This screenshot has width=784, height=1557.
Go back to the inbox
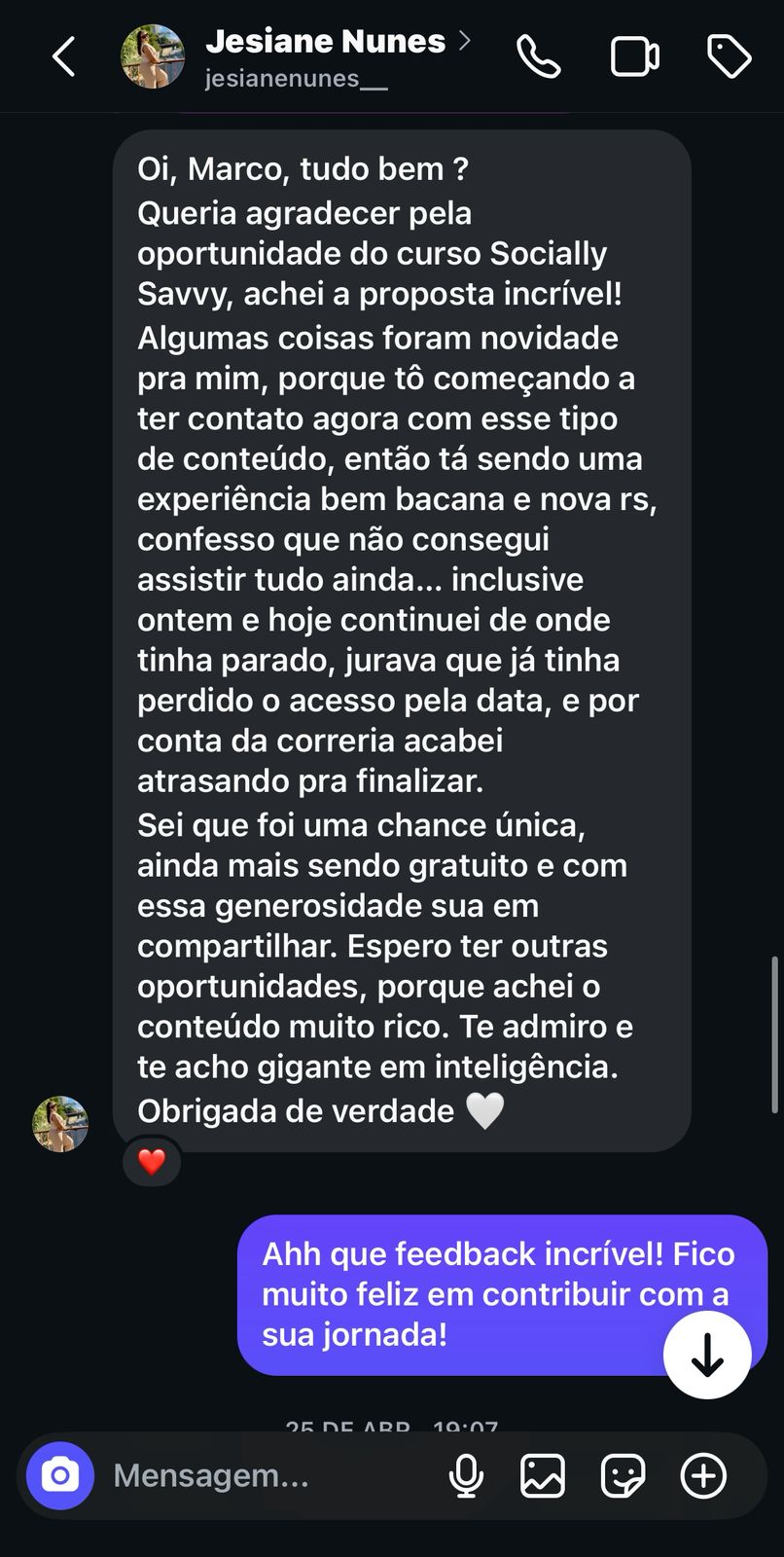pyautogui.click(x=62, y=56)
